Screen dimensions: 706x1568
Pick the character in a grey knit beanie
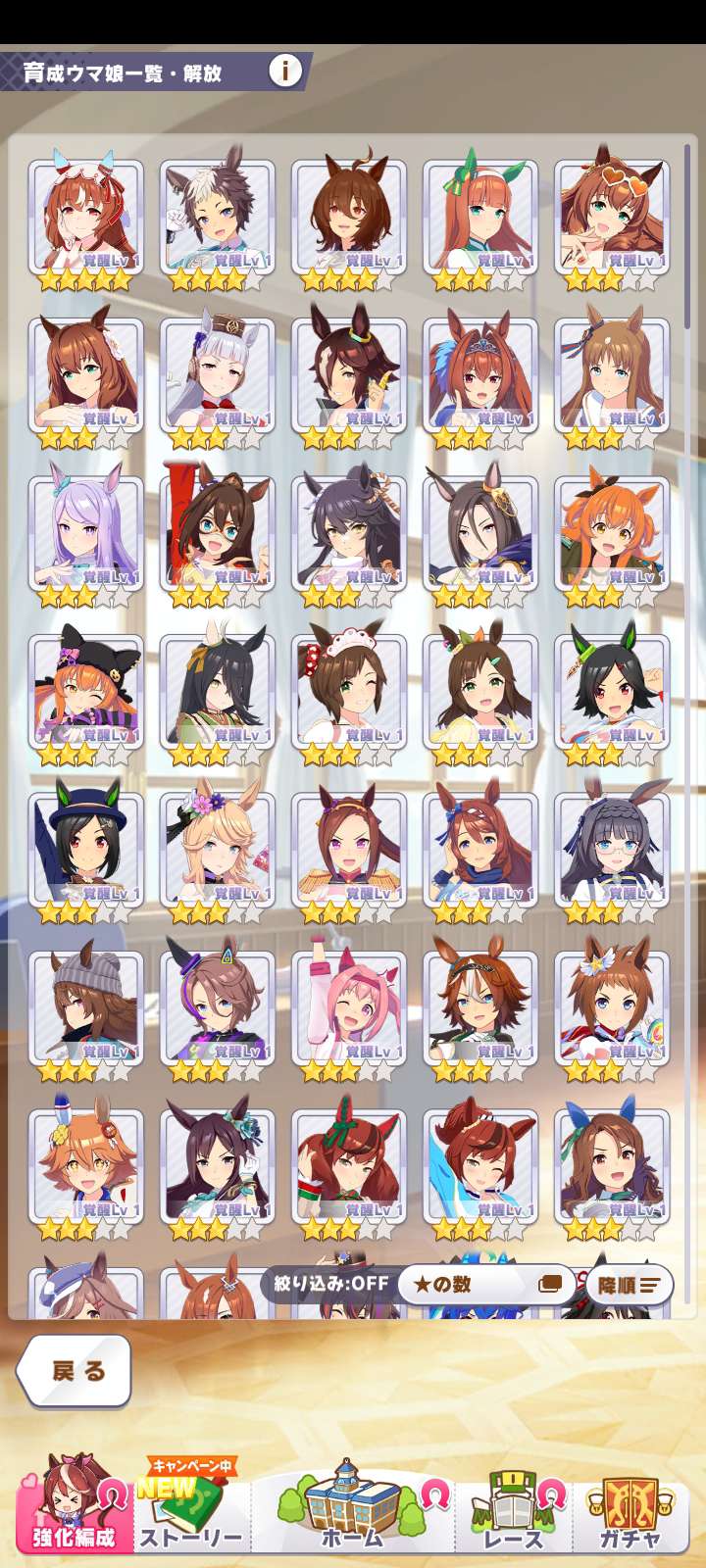[86, 1009]
